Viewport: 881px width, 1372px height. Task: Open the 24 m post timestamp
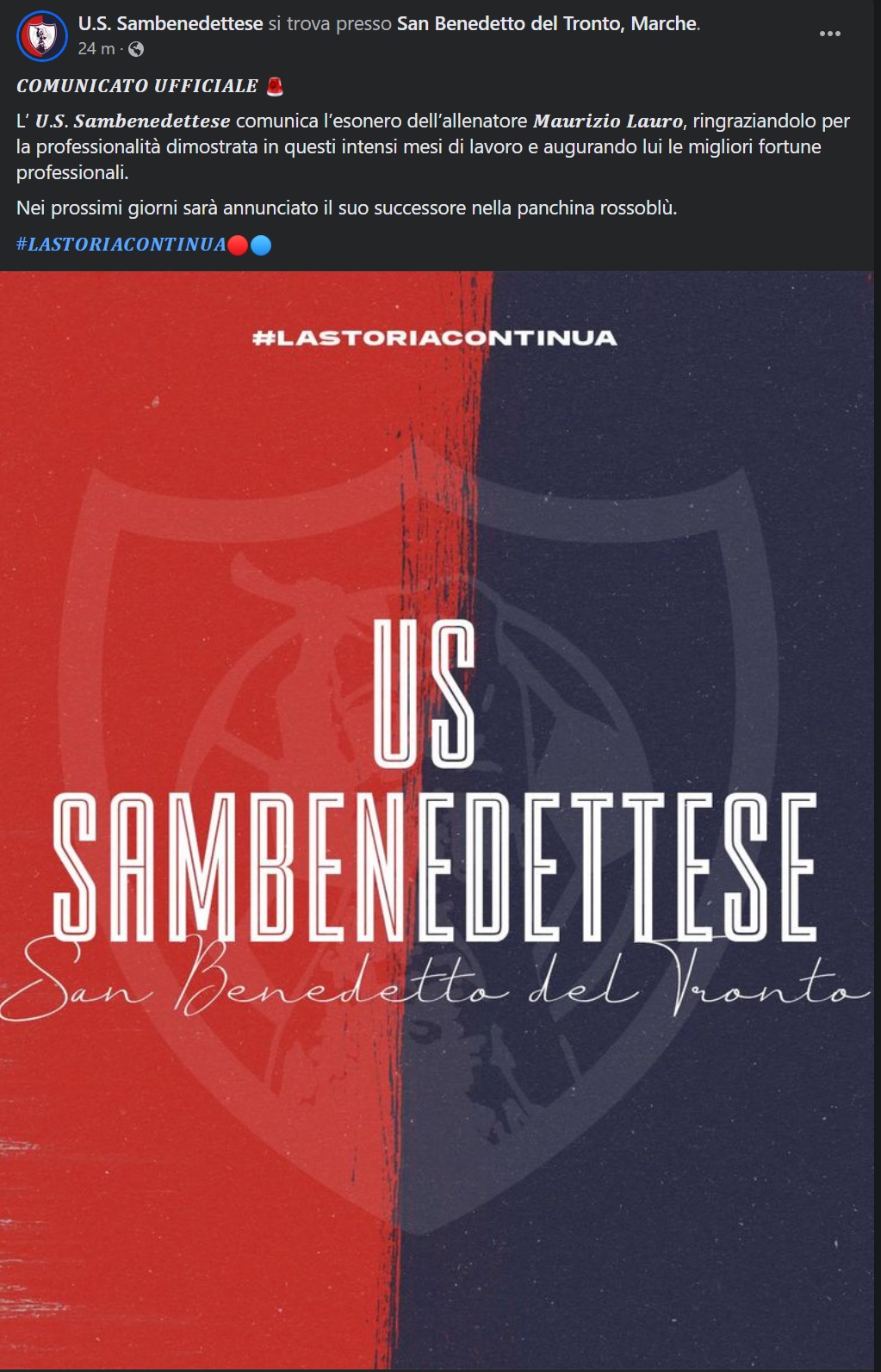tap(96, 49)
